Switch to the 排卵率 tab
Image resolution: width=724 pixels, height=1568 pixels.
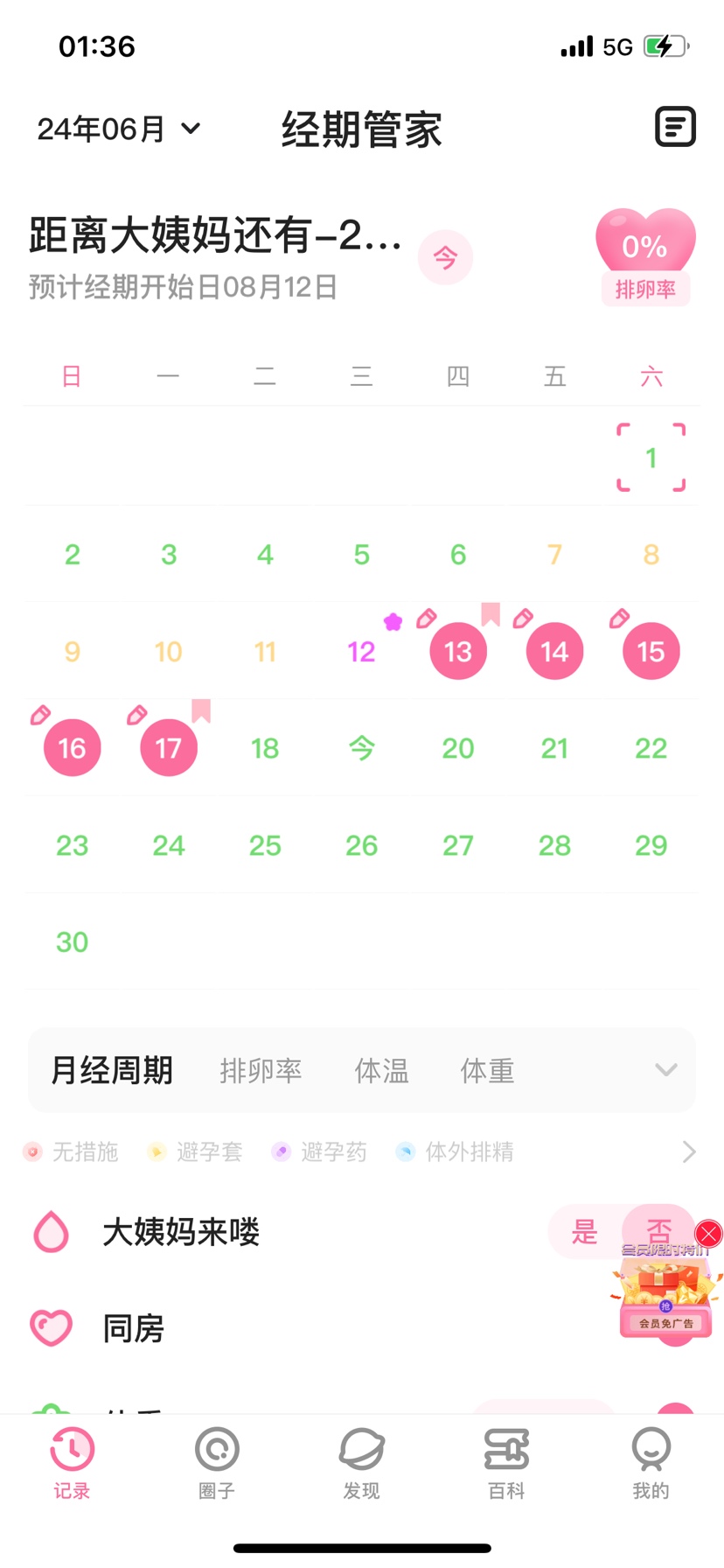[261, 1071]
